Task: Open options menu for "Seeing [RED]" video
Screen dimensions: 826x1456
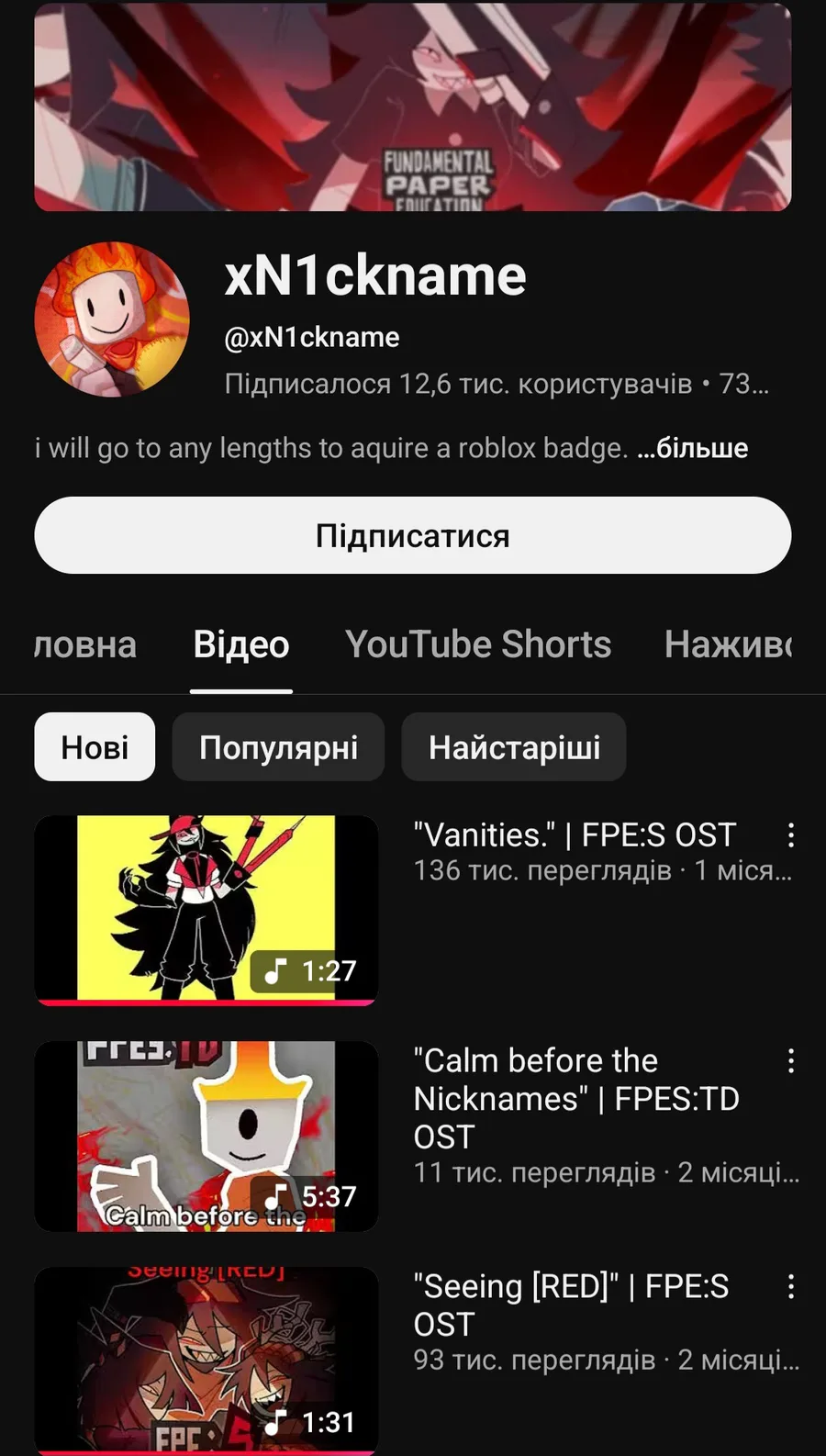Action: tap(790, 1286)
